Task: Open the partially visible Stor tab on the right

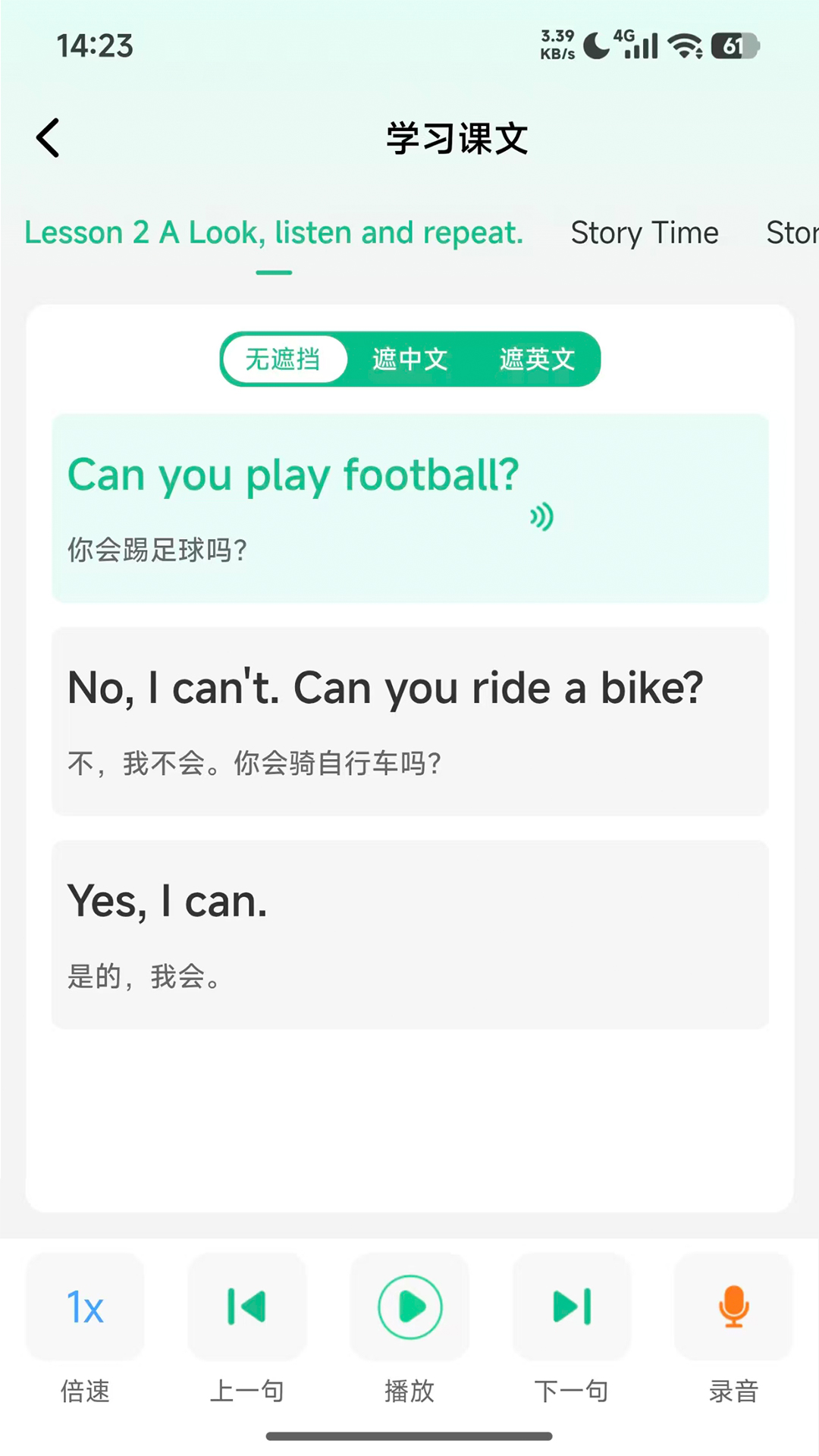Action: (792, 233)
